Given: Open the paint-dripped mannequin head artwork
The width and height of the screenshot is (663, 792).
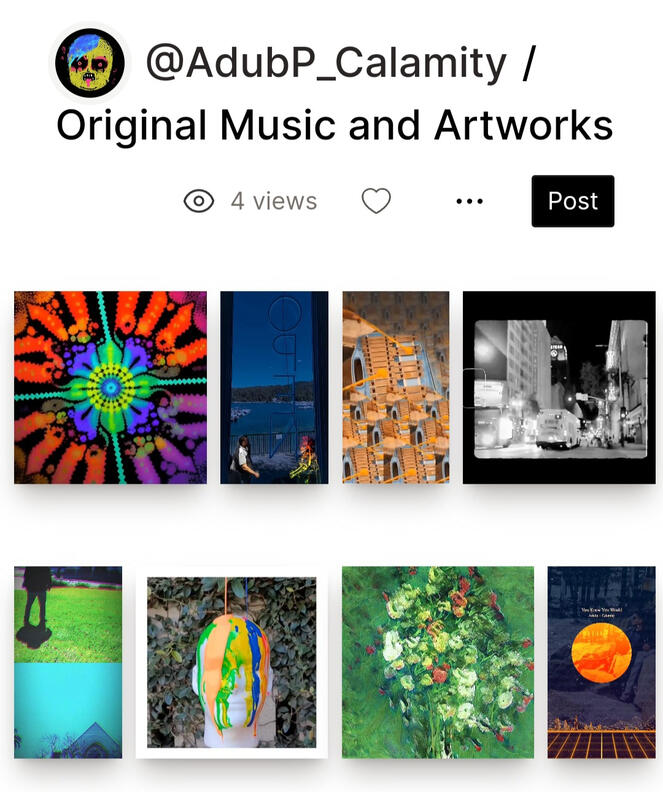Looking at the screenshot, I should (232, 662).
